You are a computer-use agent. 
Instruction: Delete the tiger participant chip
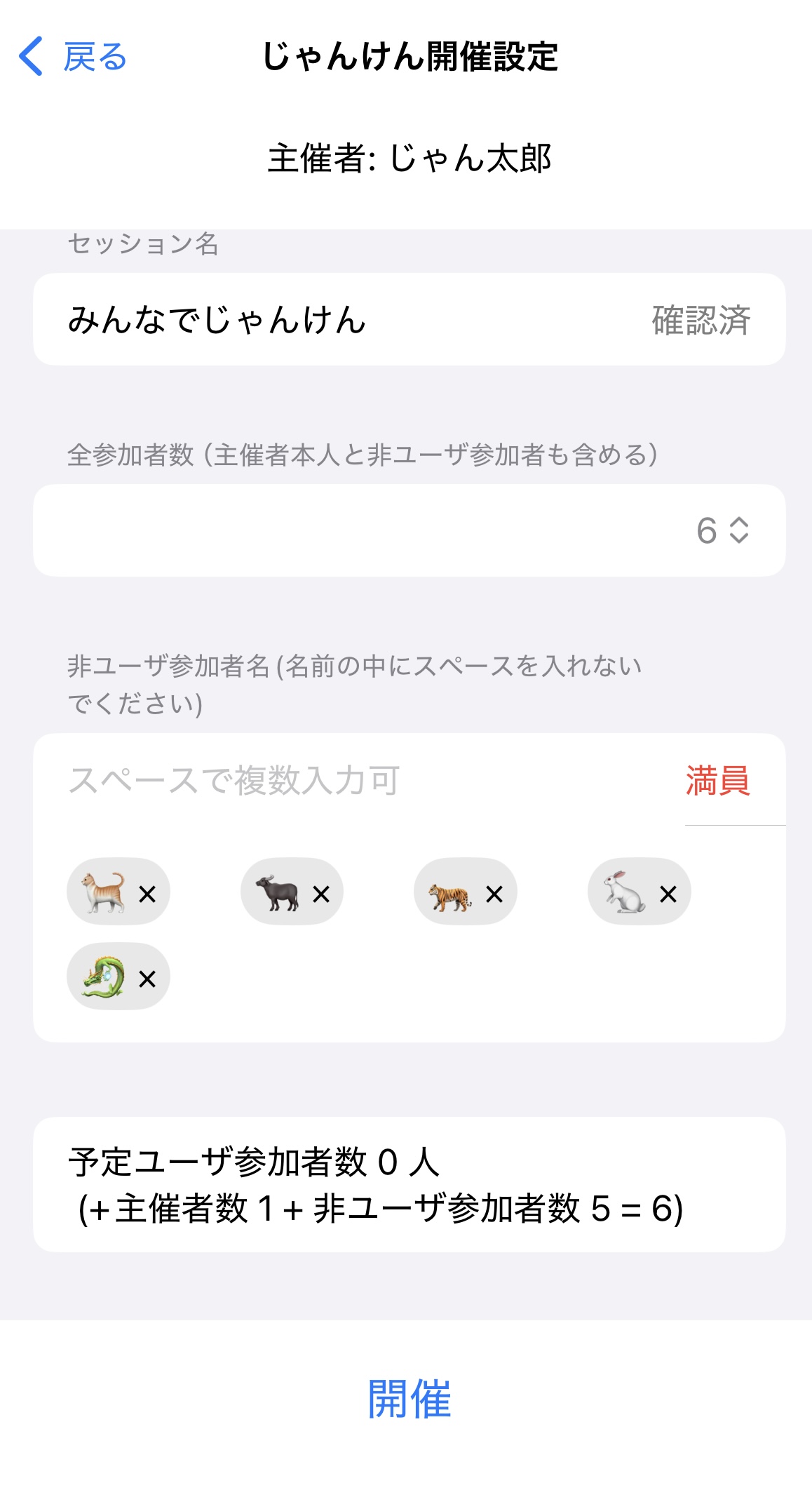point(494,894)
